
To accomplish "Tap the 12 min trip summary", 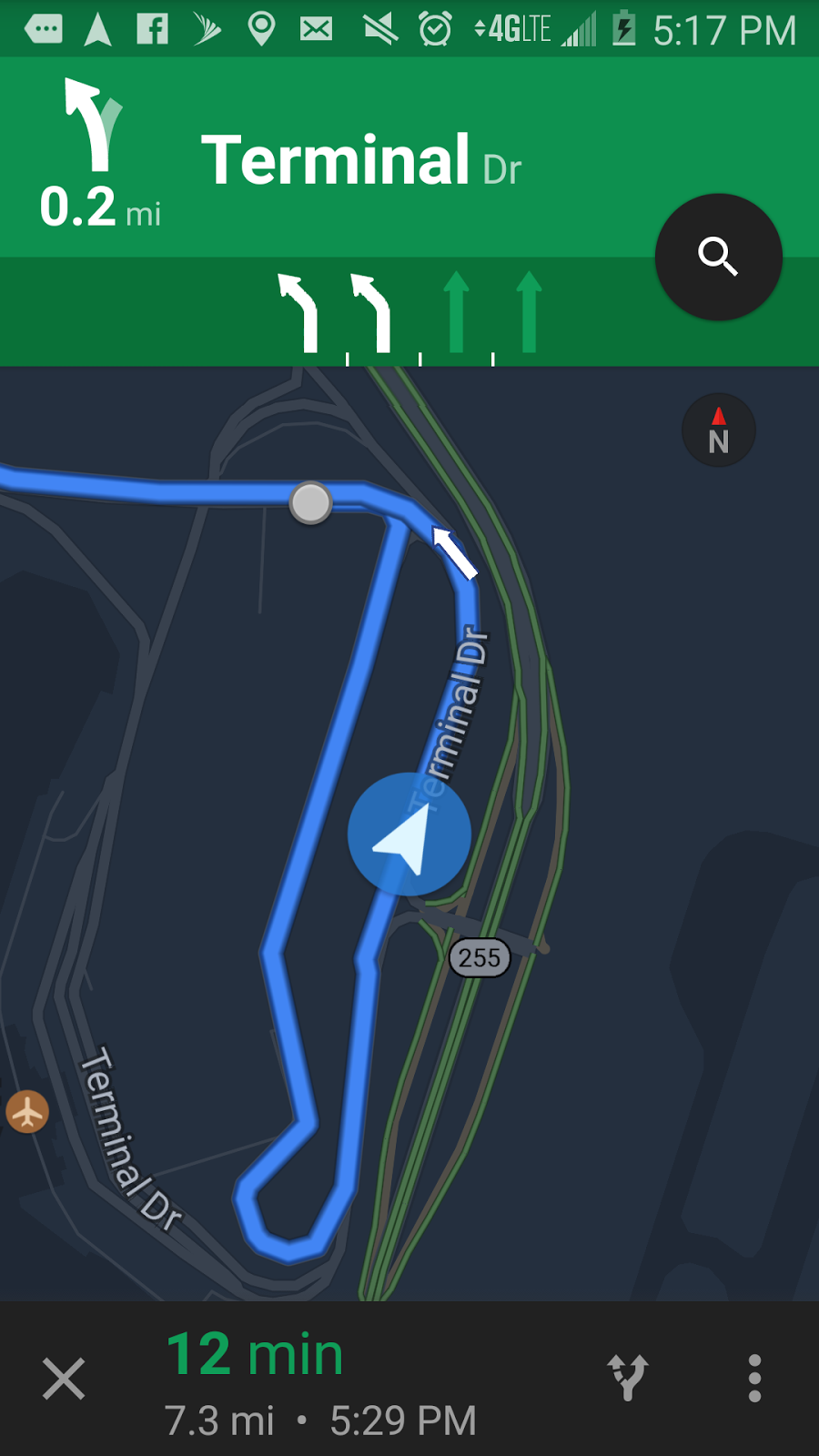I will (x=318, y=1380).
